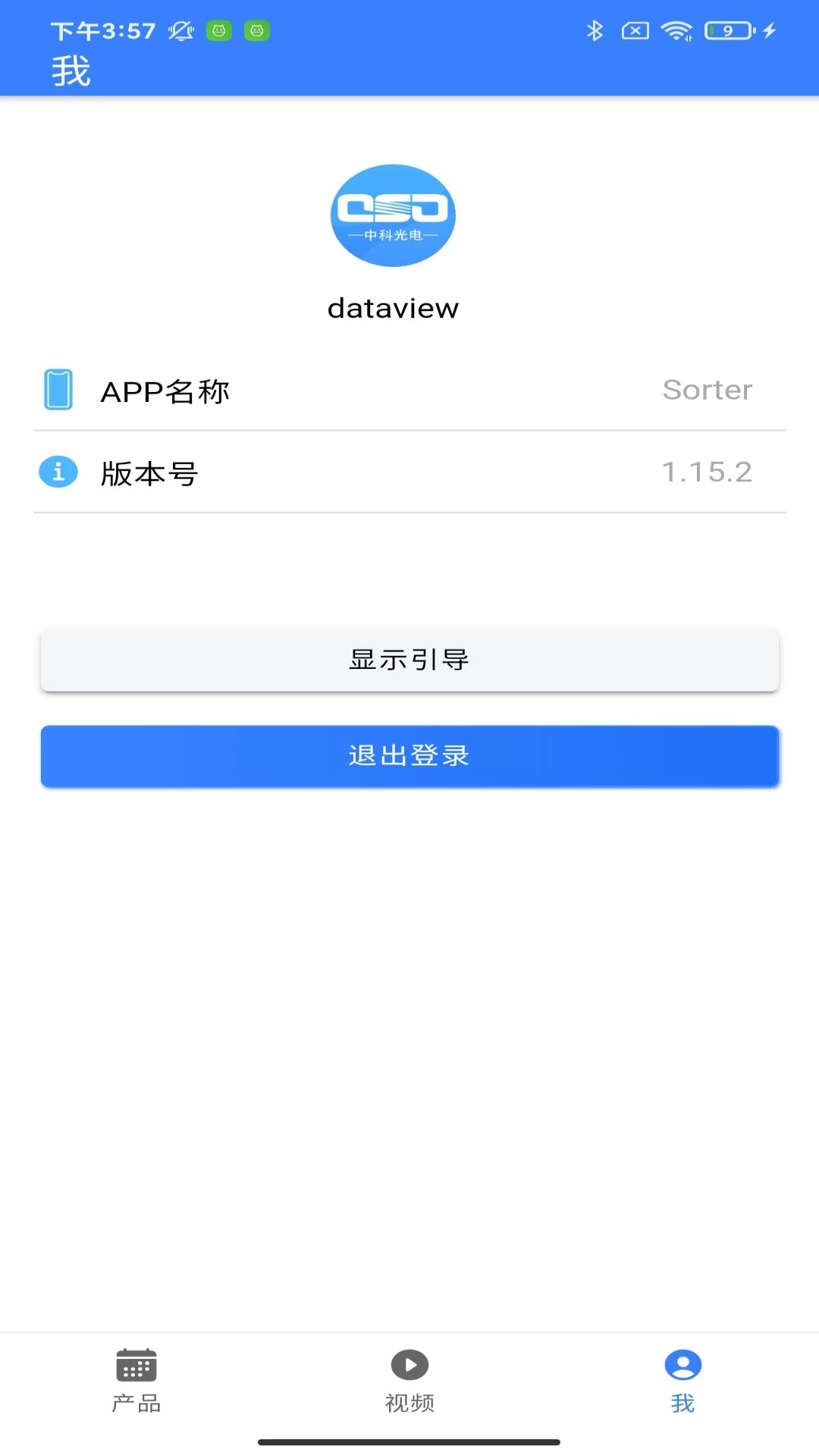This screenshot has width=819, height=1456.
Task: Tap the info icon beside 版本号
Action: 58,471
